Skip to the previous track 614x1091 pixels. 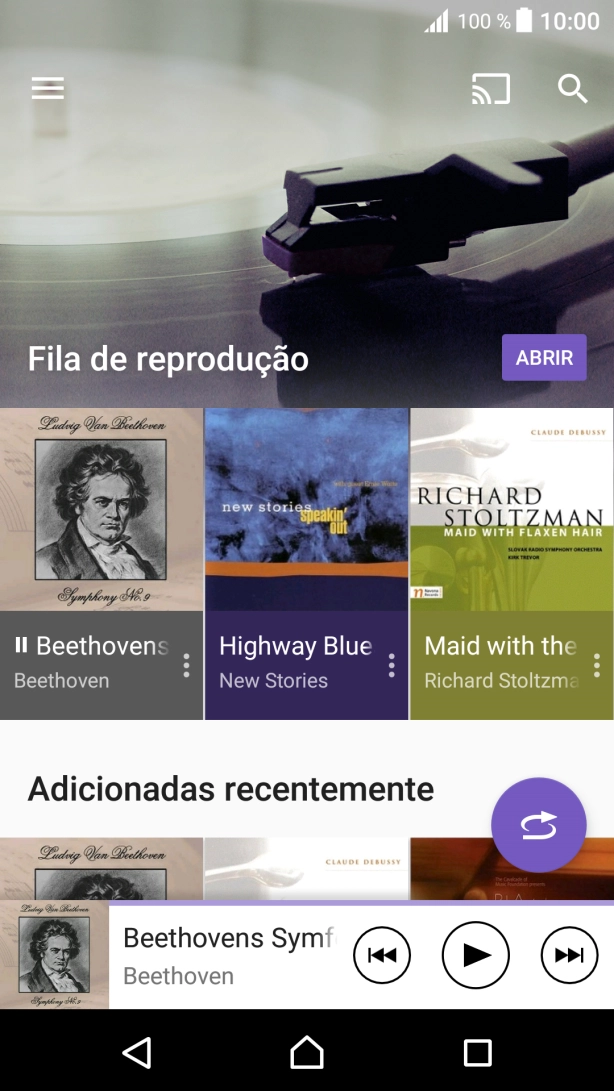point(382,955)
